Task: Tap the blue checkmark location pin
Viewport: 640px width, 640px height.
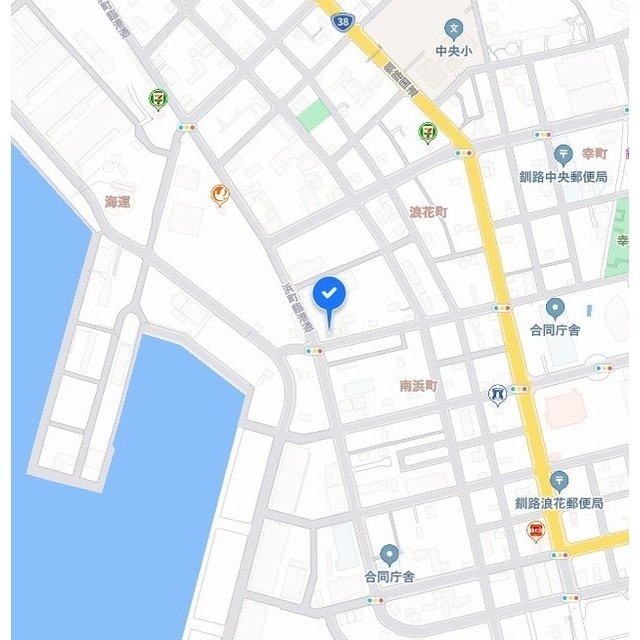Action: click(330, 294)
